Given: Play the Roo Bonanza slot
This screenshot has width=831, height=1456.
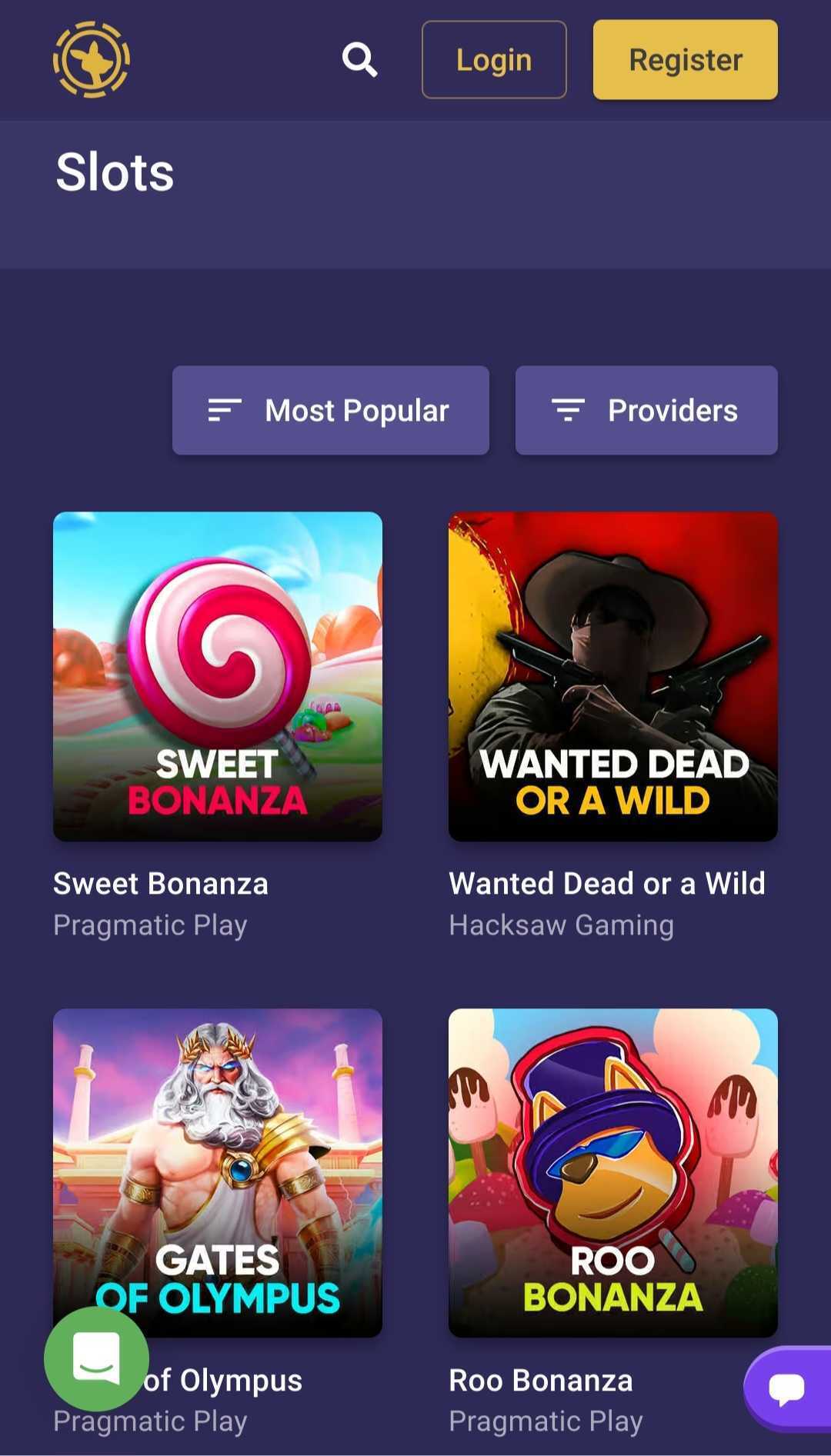Looking at the screenshot, I should 613,1172.
